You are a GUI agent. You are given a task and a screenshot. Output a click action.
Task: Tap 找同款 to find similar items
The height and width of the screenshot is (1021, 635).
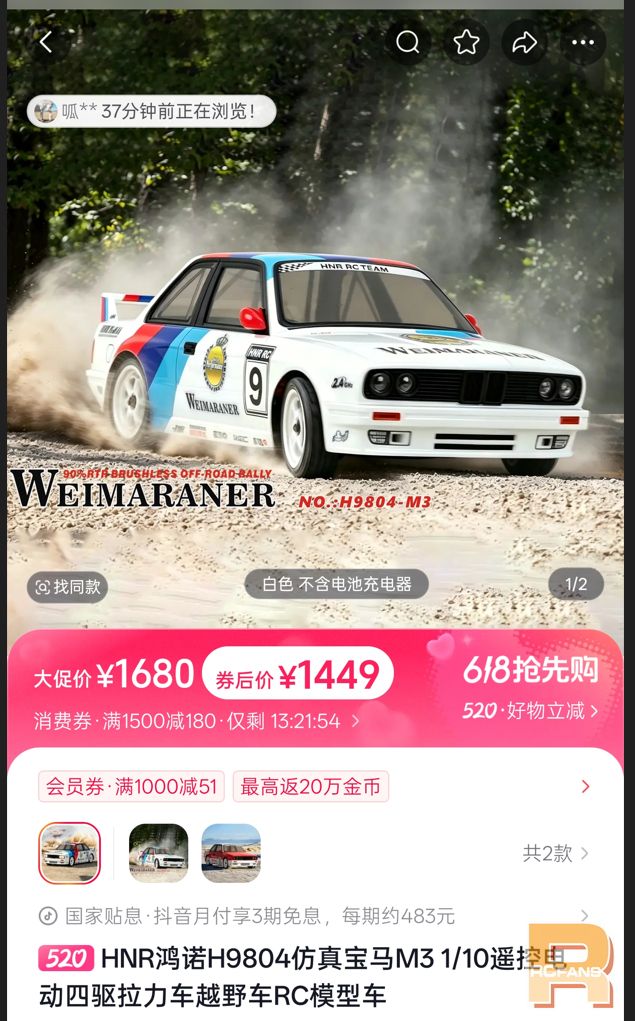[x=68, y=587]
